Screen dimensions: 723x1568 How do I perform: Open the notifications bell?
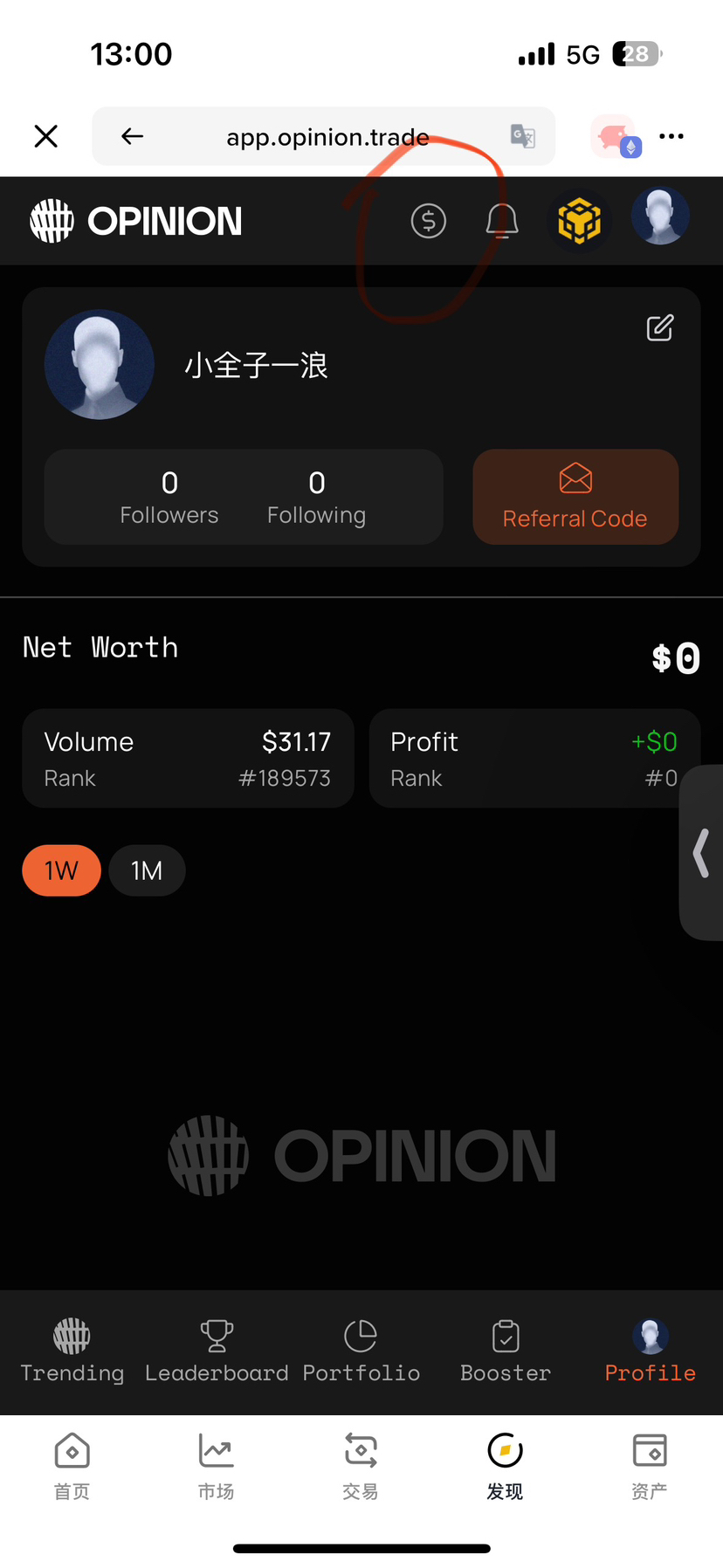(x=502, y=221)
